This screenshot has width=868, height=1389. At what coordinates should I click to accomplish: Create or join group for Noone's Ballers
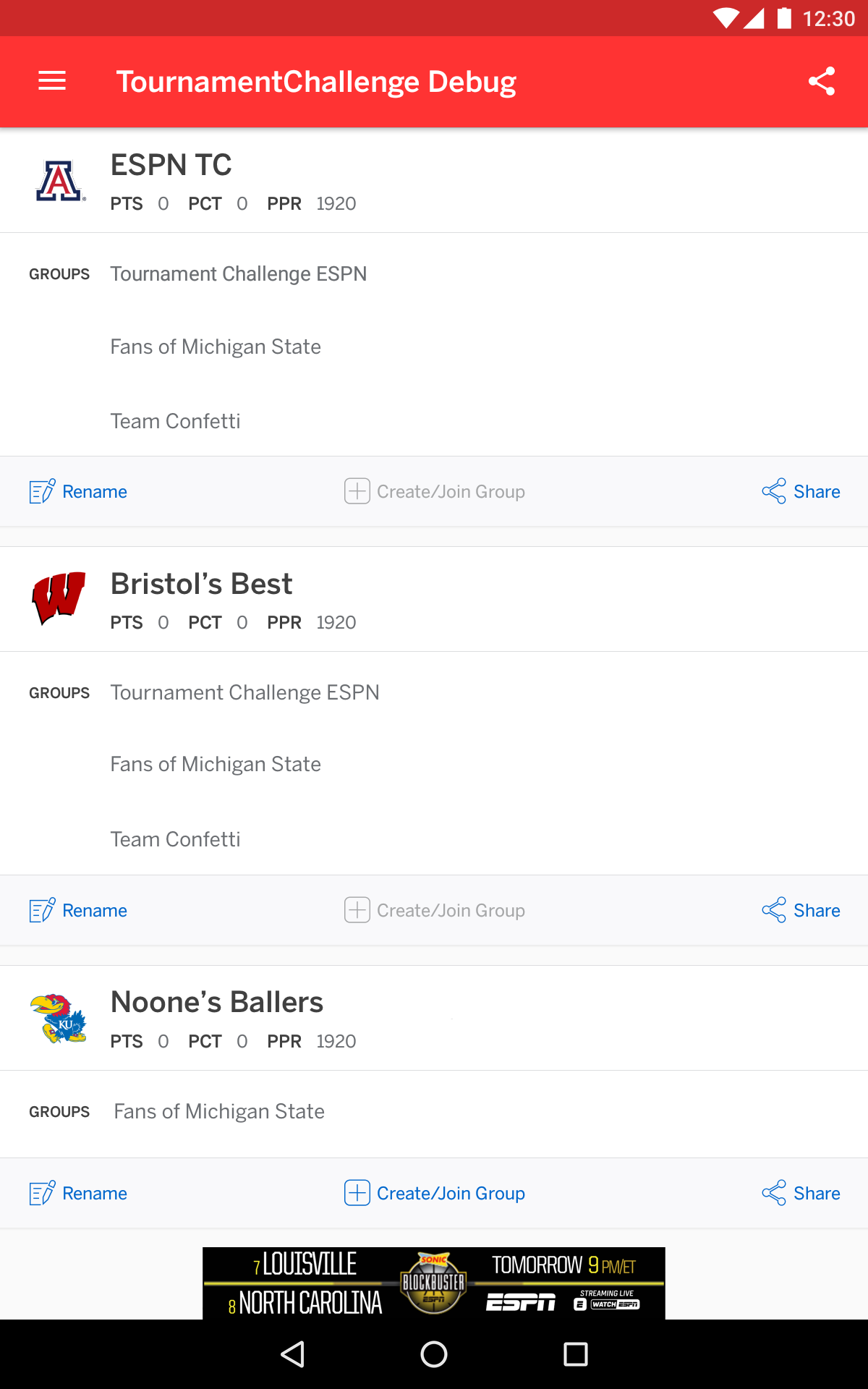(435, 1194)
